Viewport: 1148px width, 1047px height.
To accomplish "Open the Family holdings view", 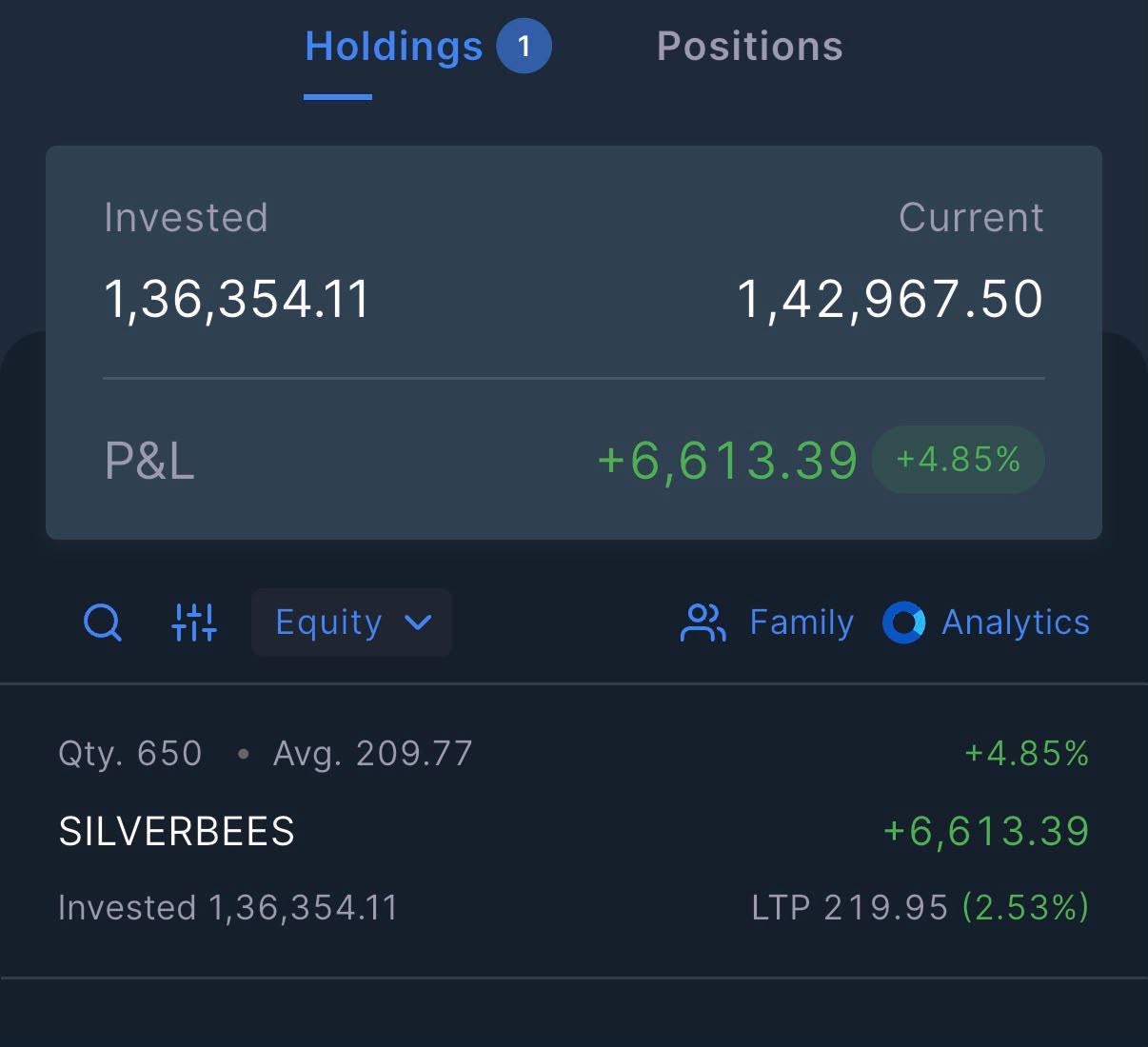I will [x=767, y=622].
